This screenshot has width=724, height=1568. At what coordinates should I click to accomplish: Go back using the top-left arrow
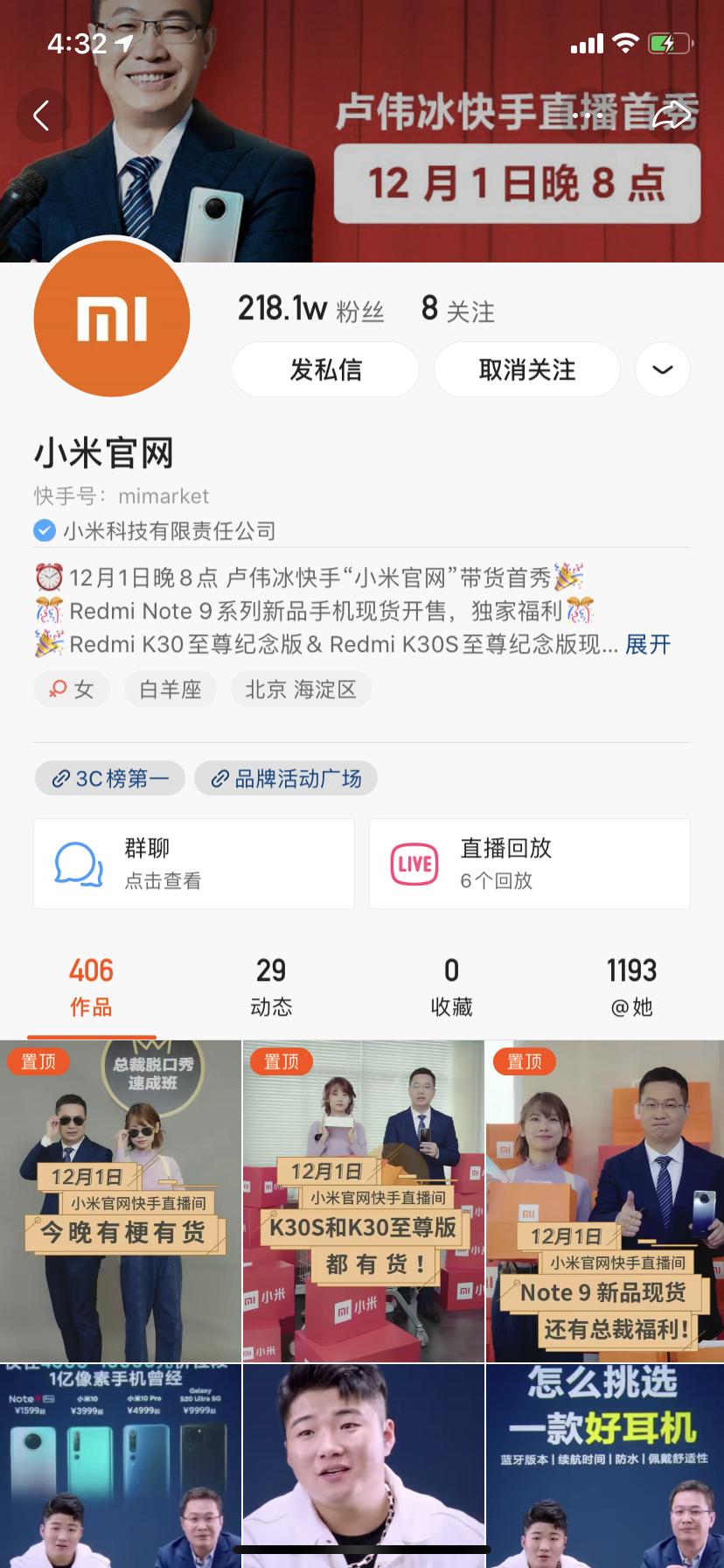coord(41,115)
